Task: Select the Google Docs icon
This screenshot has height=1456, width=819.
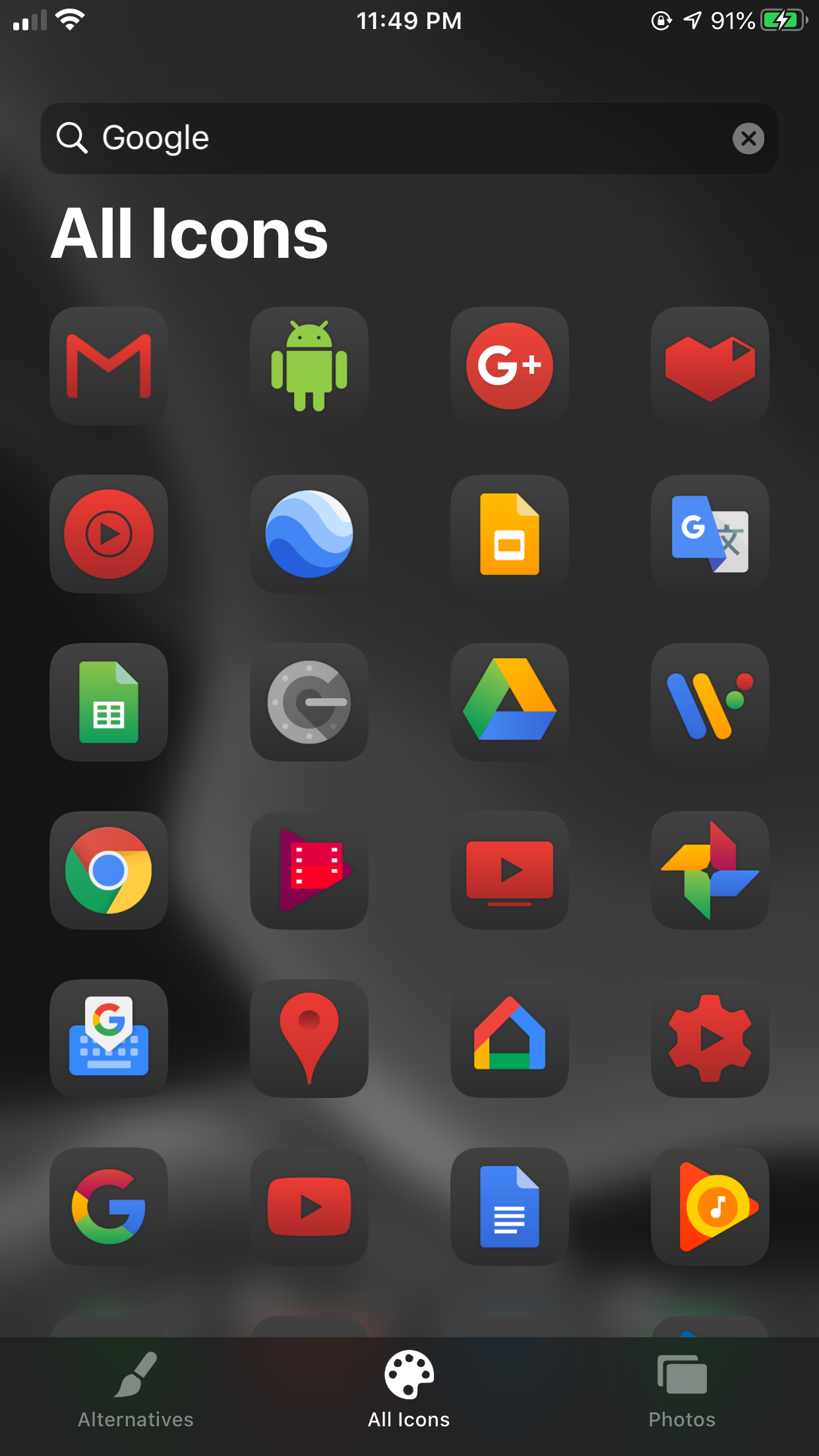Action: [x=510, y=1207]
